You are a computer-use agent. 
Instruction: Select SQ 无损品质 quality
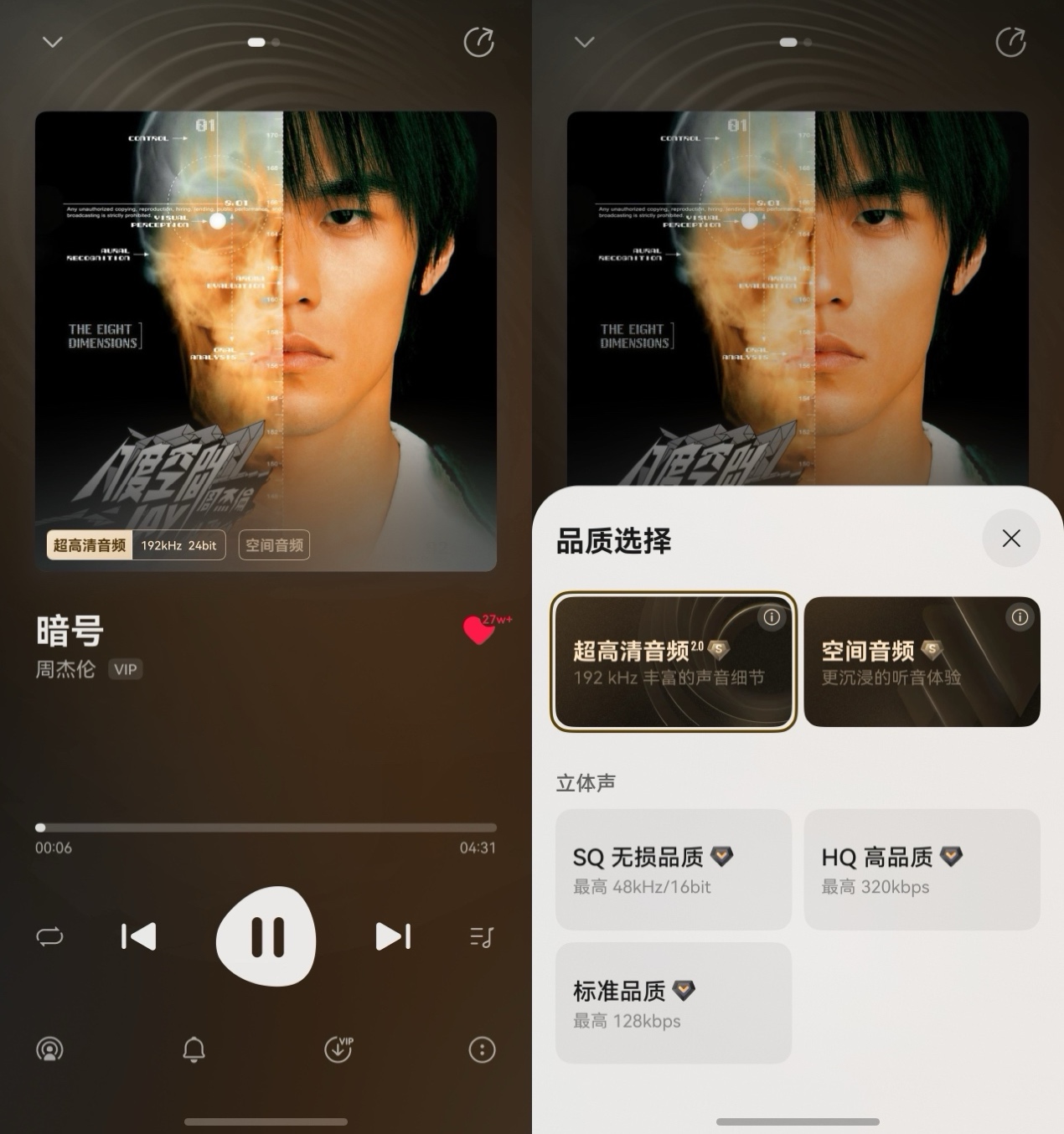tap(673, 869)
